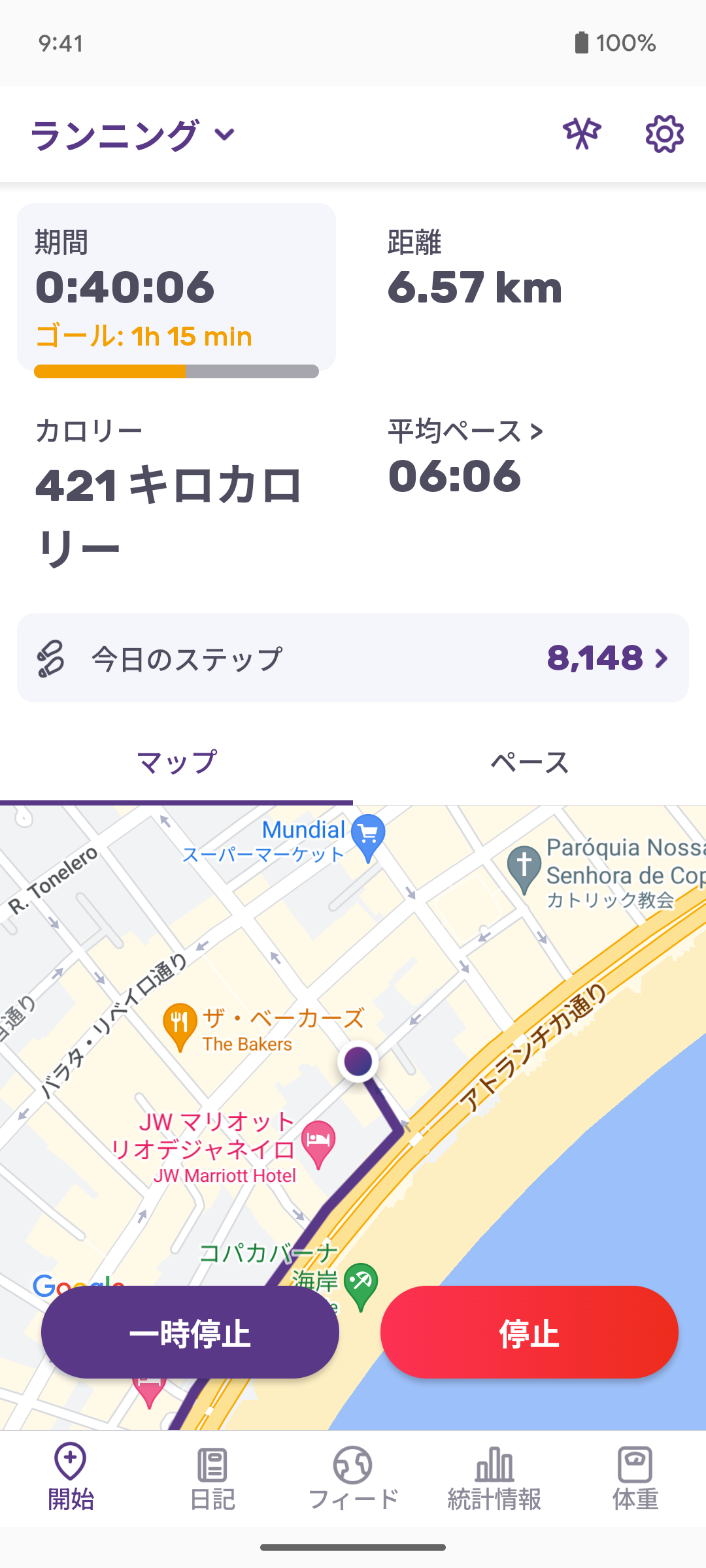Screen dimensions: 706x1568
Task: Pause the run with 一時停止
Action: pyautogui.click(x=190, y=1333)
